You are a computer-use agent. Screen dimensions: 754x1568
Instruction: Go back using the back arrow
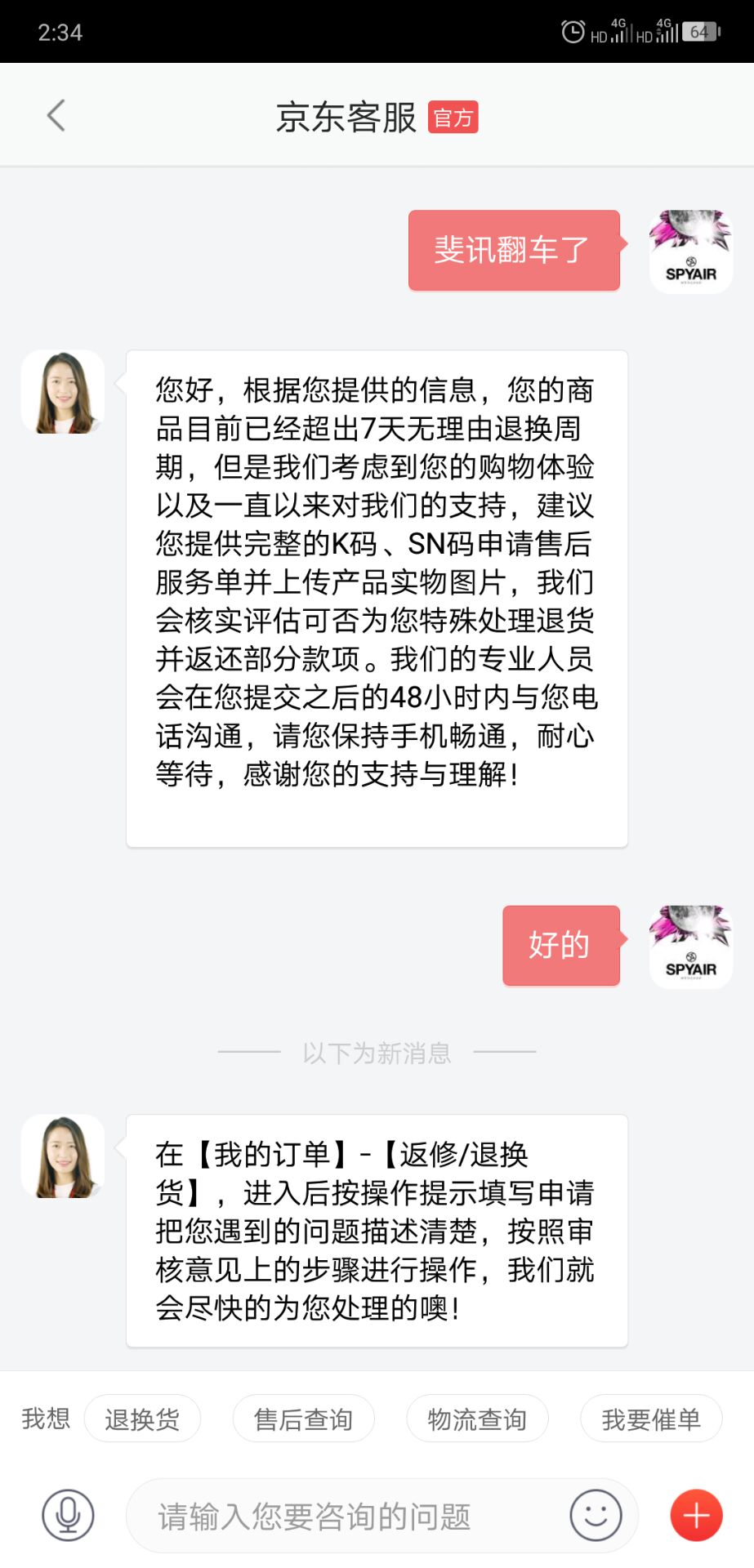point(56,114)
